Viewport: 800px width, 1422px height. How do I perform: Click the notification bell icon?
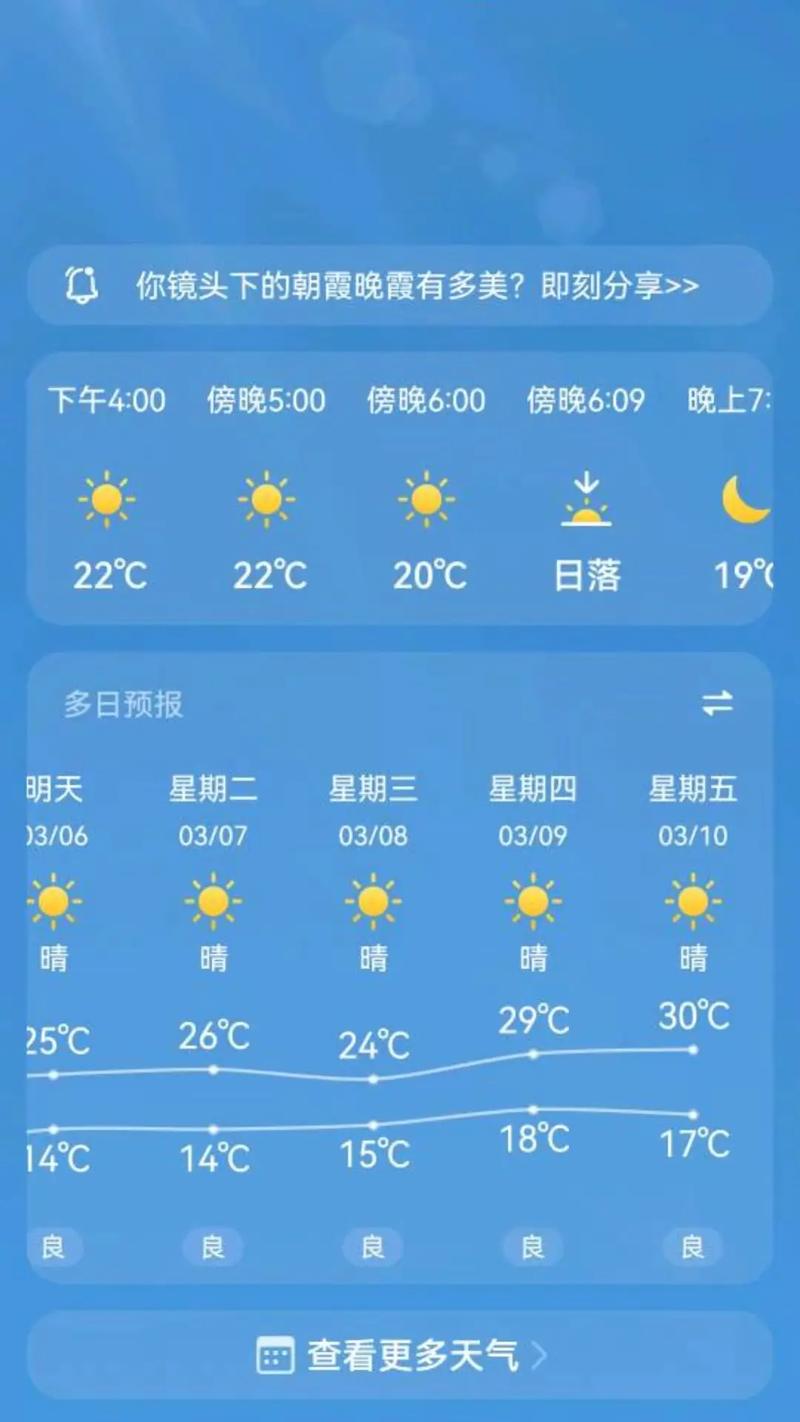tap(82, 286)
